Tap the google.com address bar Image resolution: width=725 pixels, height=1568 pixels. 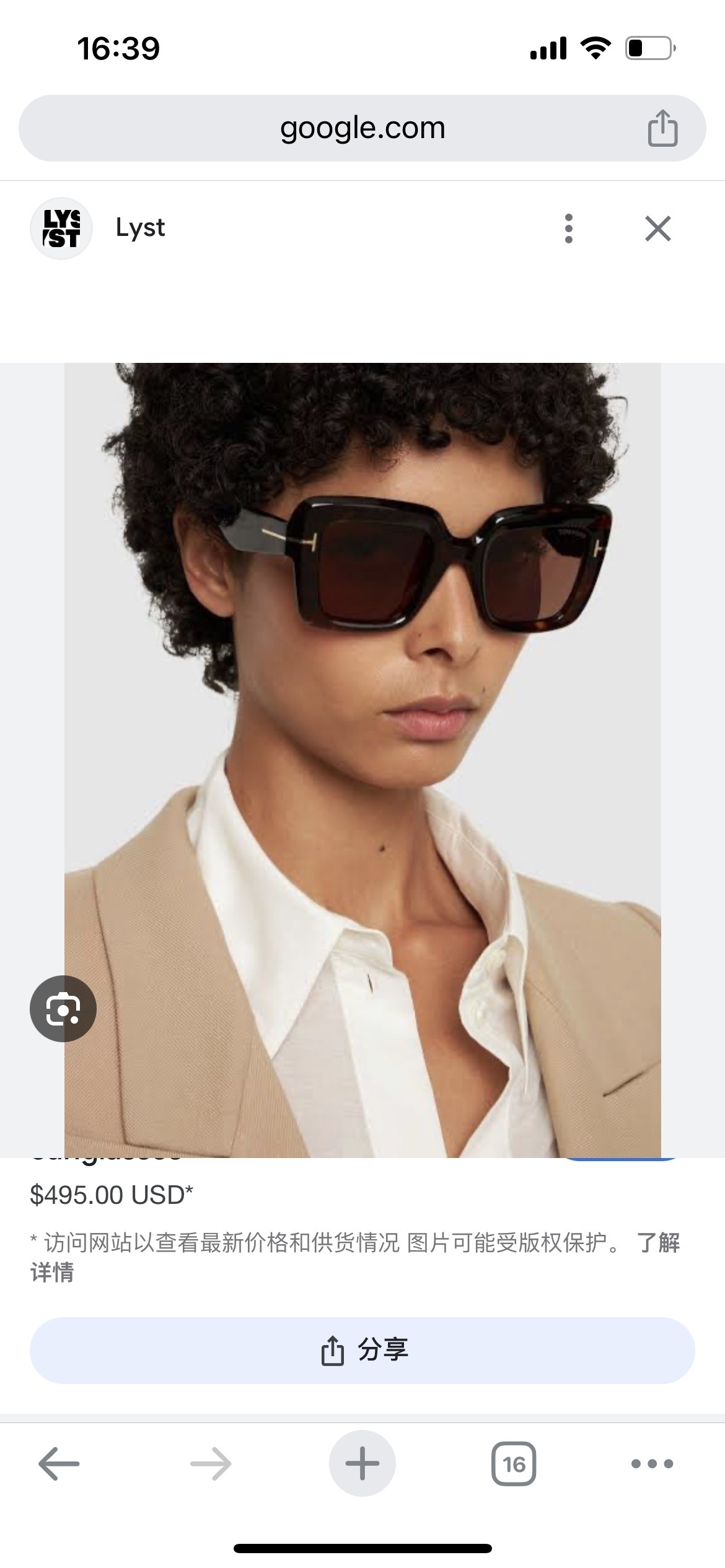[362, 128]
